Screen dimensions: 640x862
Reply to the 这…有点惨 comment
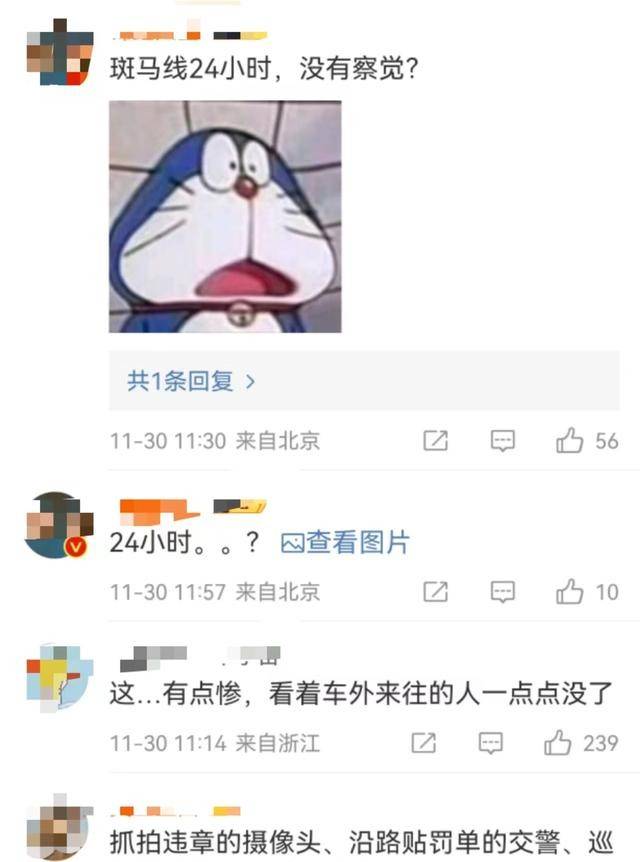tap(491, 743)
